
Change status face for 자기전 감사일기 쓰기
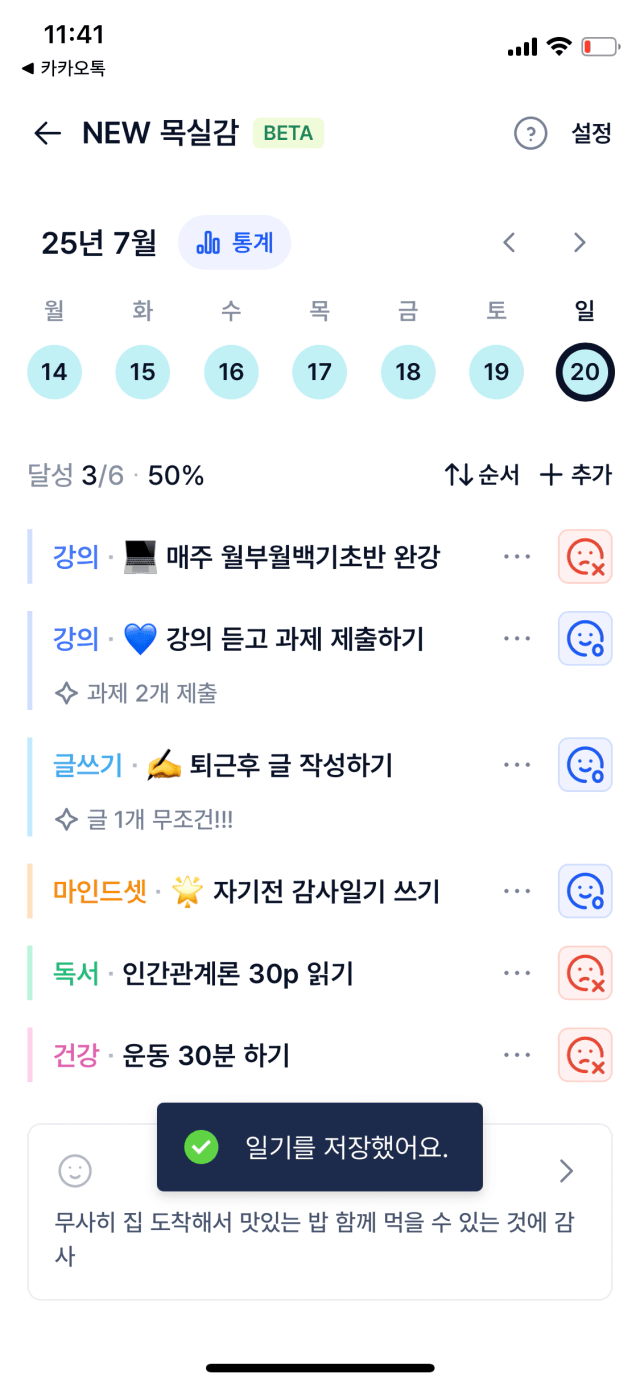coord(585,890)
